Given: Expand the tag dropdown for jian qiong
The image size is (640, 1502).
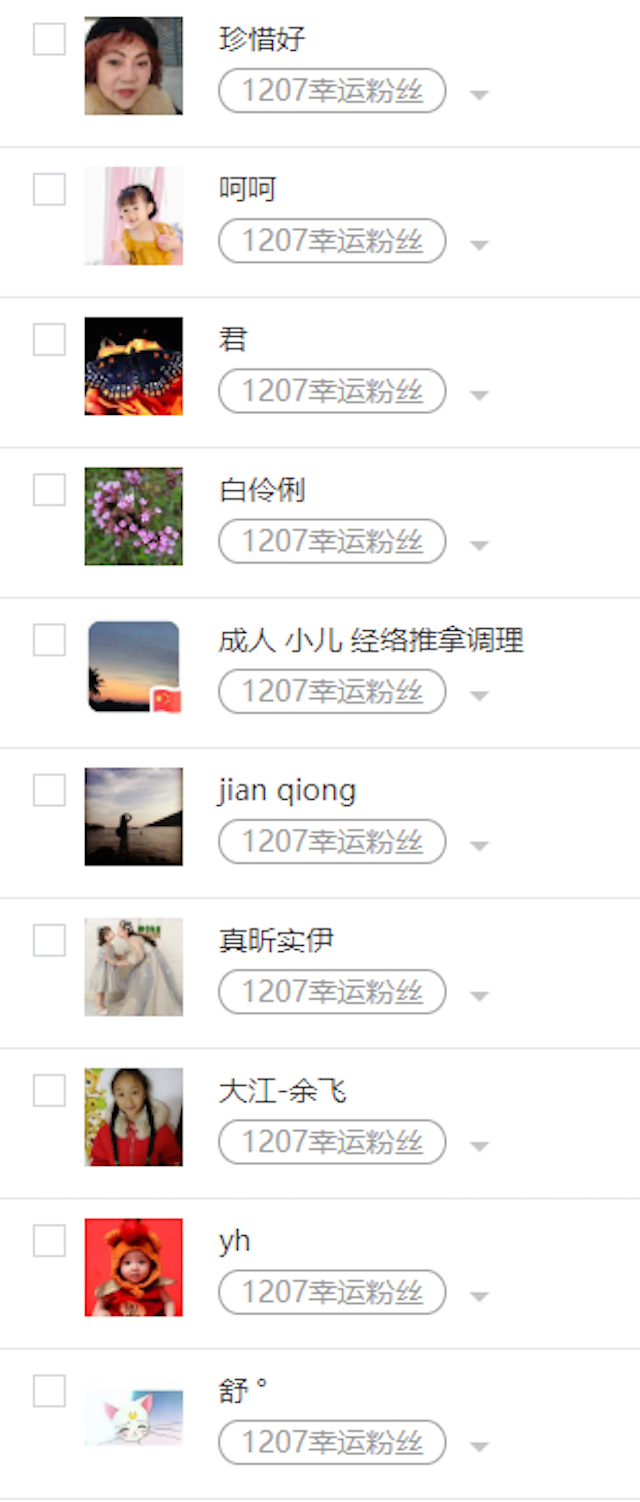Looking at the screenshot, I should [x=480, y=846].
